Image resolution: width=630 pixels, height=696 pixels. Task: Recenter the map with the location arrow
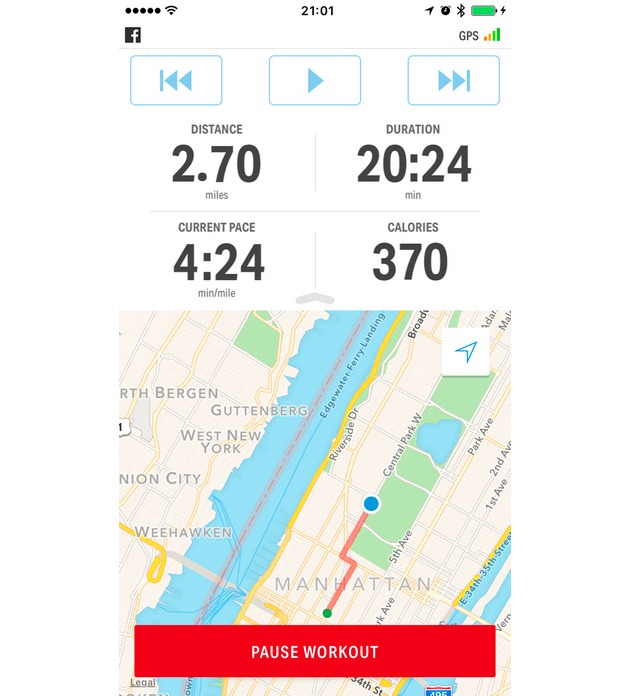(x=466, y=352)
